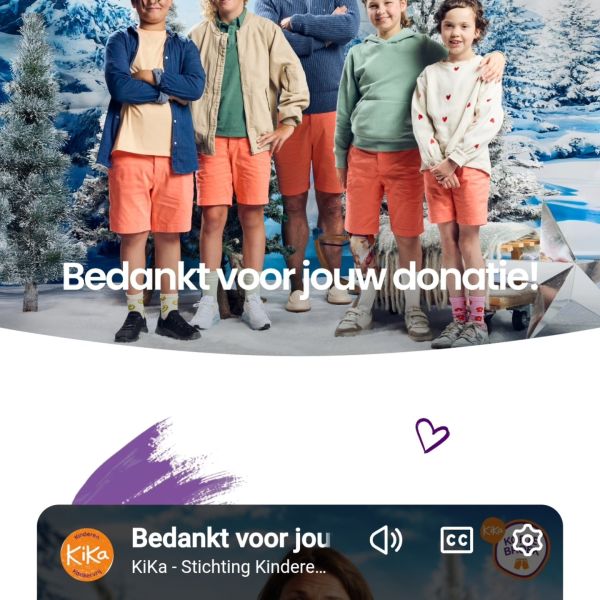600x600 pixels.
Task: Mute the embedded video's sound
Action: [385, 541]
